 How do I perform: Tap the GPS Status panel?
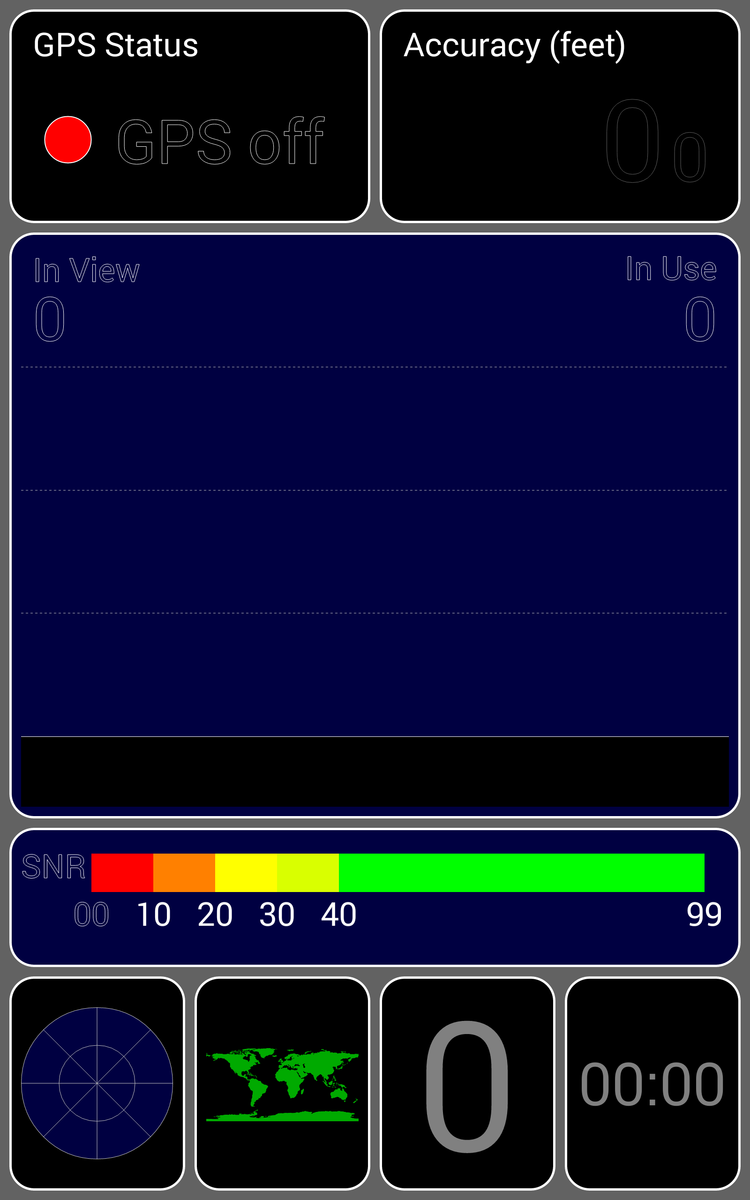(190, 116)
